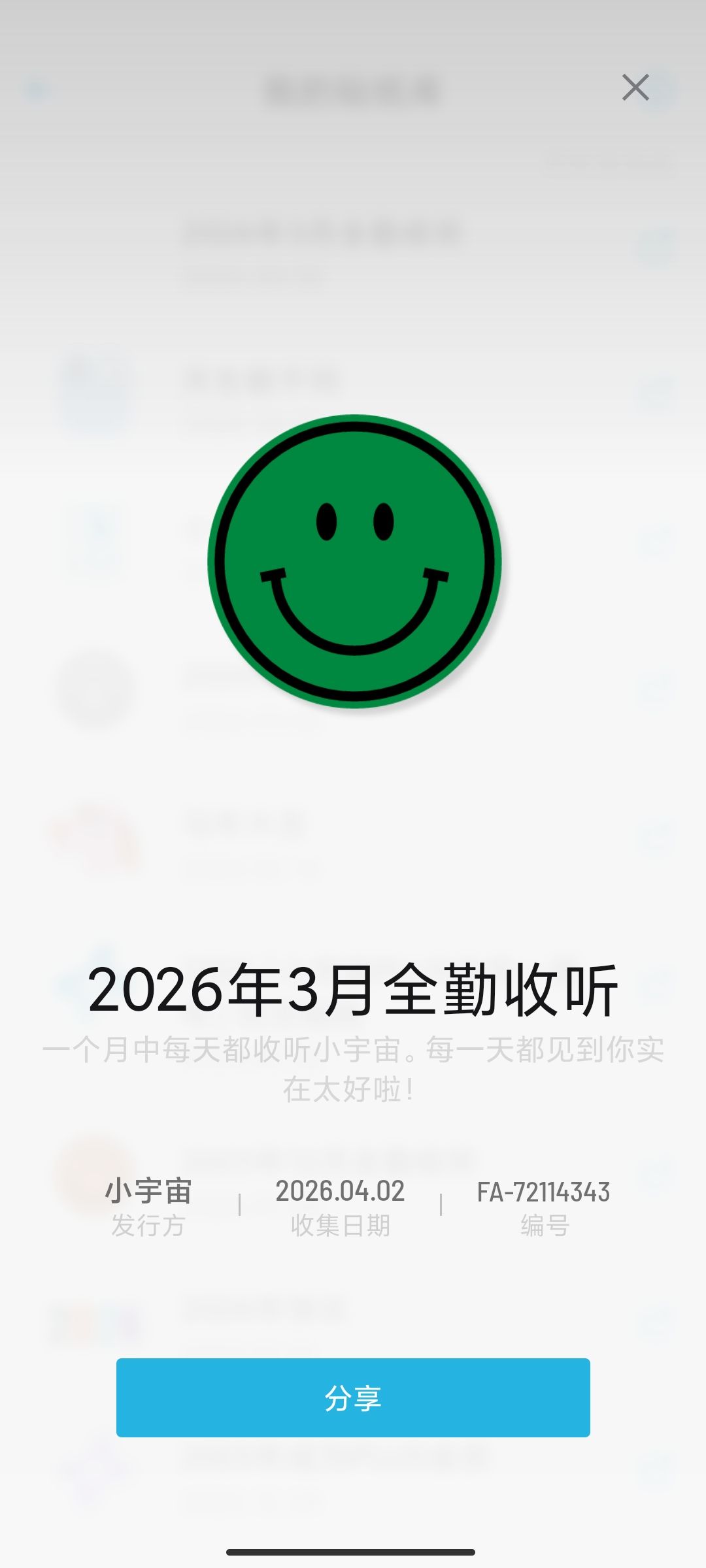706x1568 pixels.
Task: Tap the 分享 button to share the badge
Action: coord(353,1397)
